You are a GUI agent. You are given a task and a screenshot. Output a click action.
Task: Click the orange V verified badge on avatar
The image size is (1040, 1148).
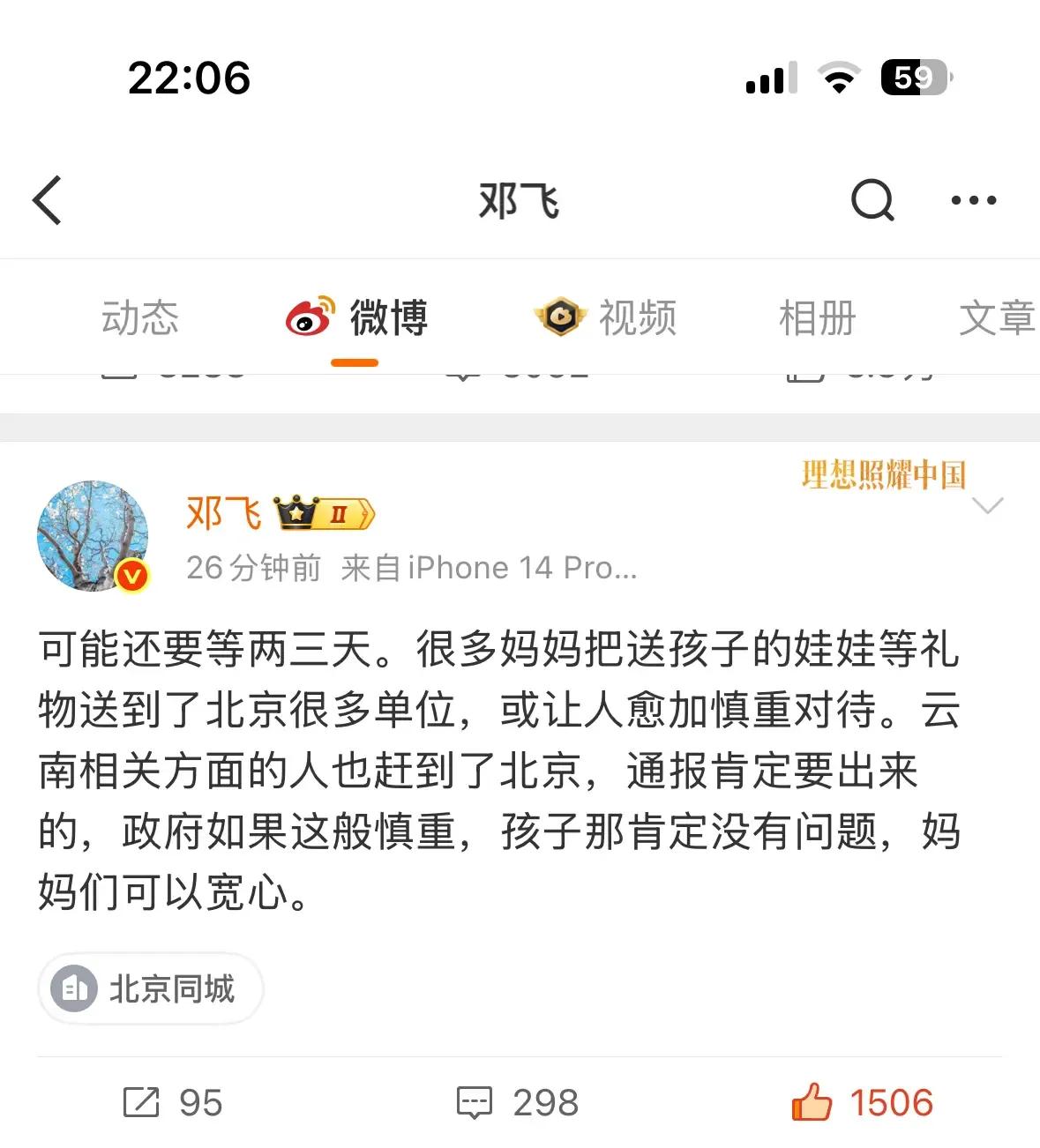point(131,574)
